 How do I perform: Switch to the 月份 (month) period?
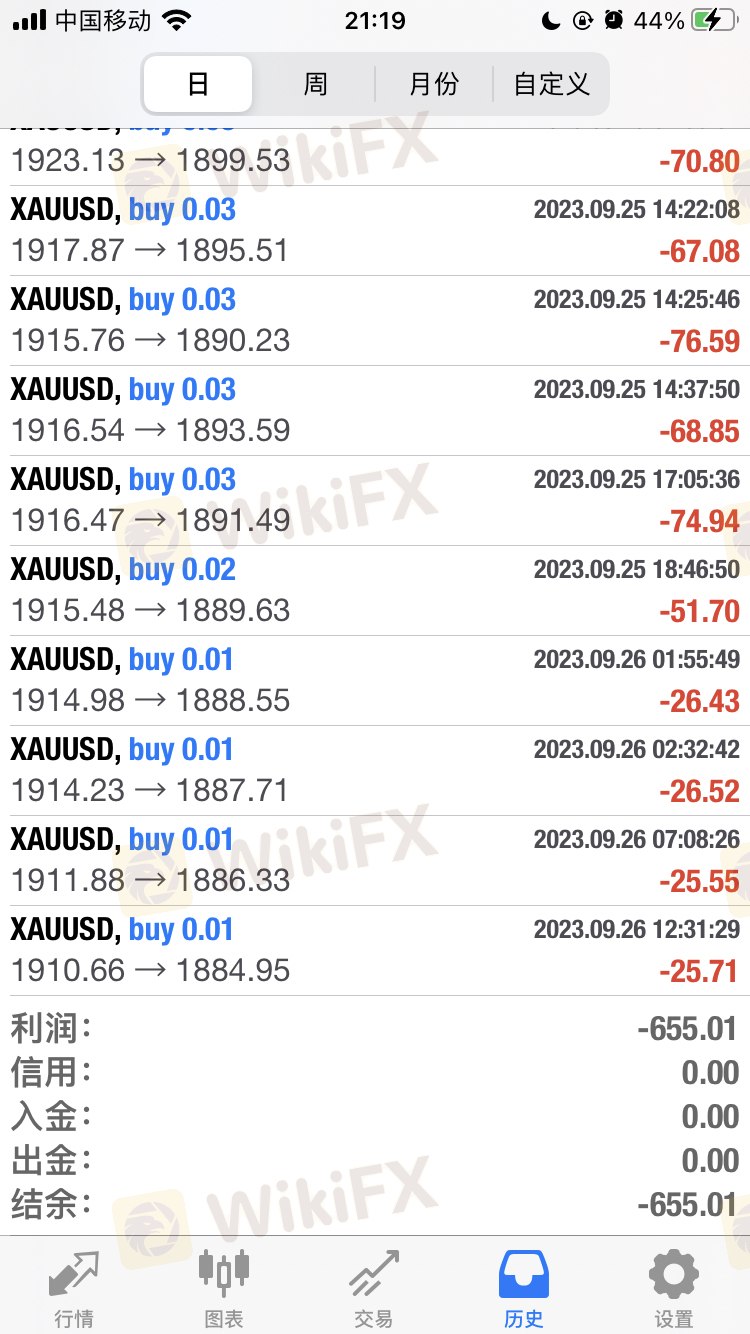click(434, 84)
